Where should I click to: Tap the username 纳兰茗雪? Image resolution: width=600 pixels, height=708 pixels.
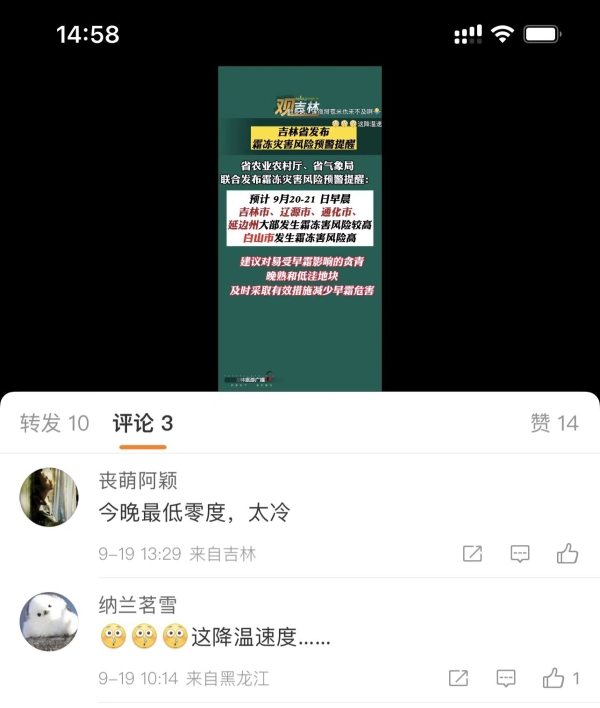pyautogui.click(x=138, y=605)
